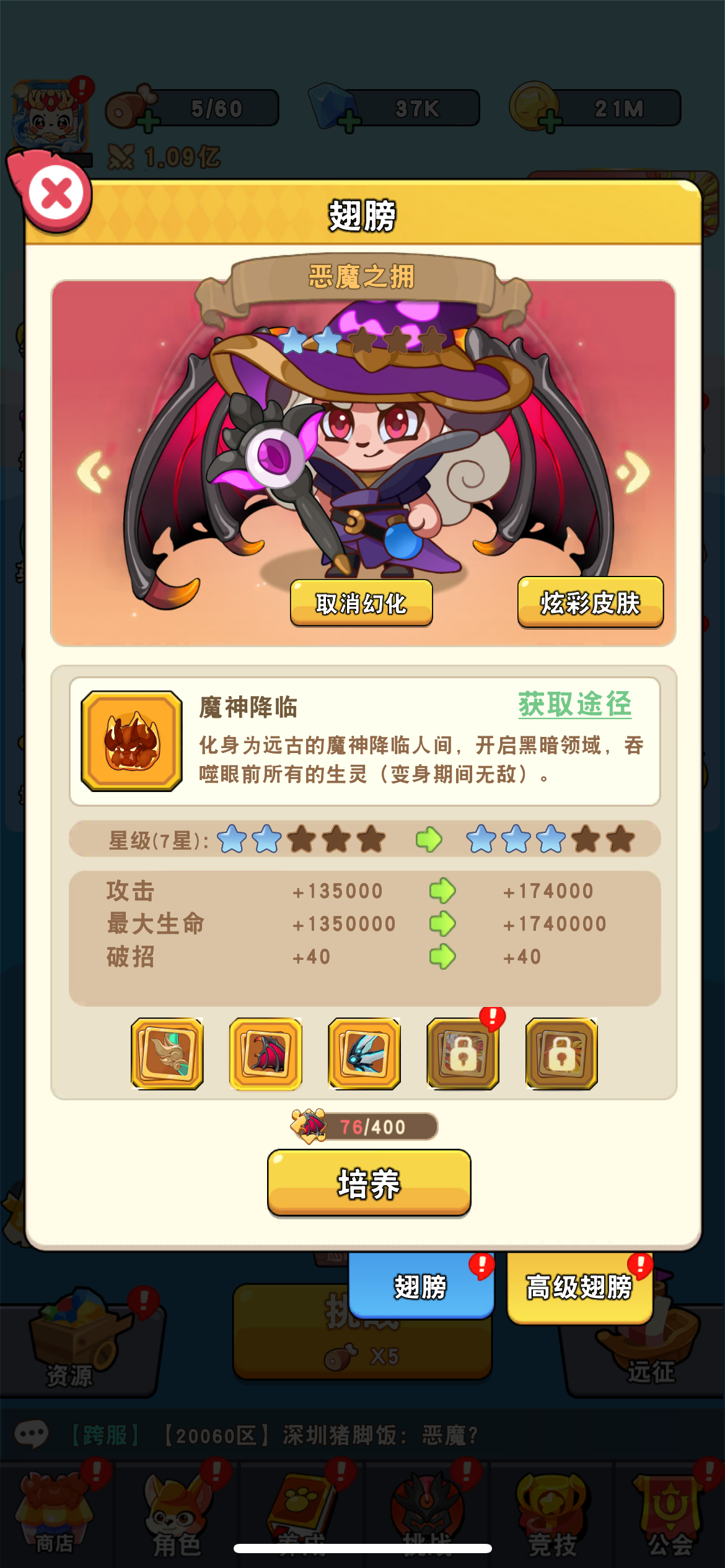Switch to the 翅膀 tab
Viewport: 725px width, 1568px height.
pos(421,1286)
